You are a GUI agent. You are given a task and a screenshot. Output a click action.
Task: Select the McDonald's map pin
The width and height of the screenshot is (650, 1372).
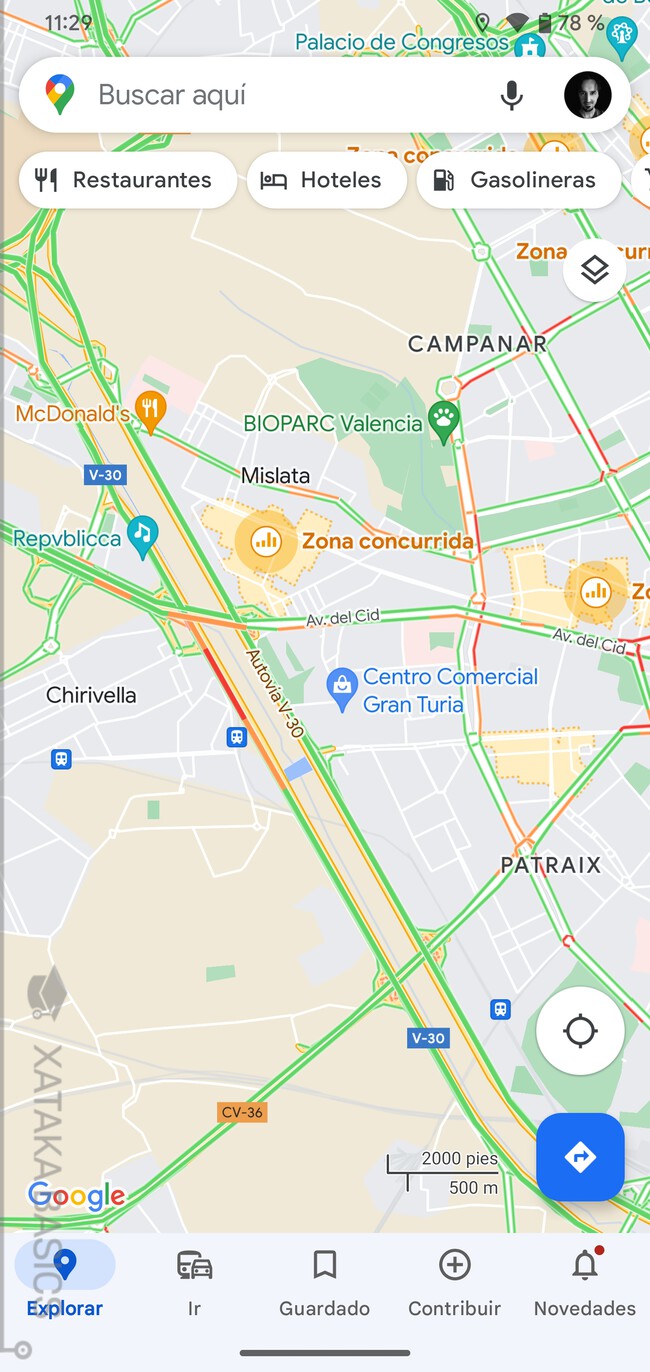(x=150, y=412)
